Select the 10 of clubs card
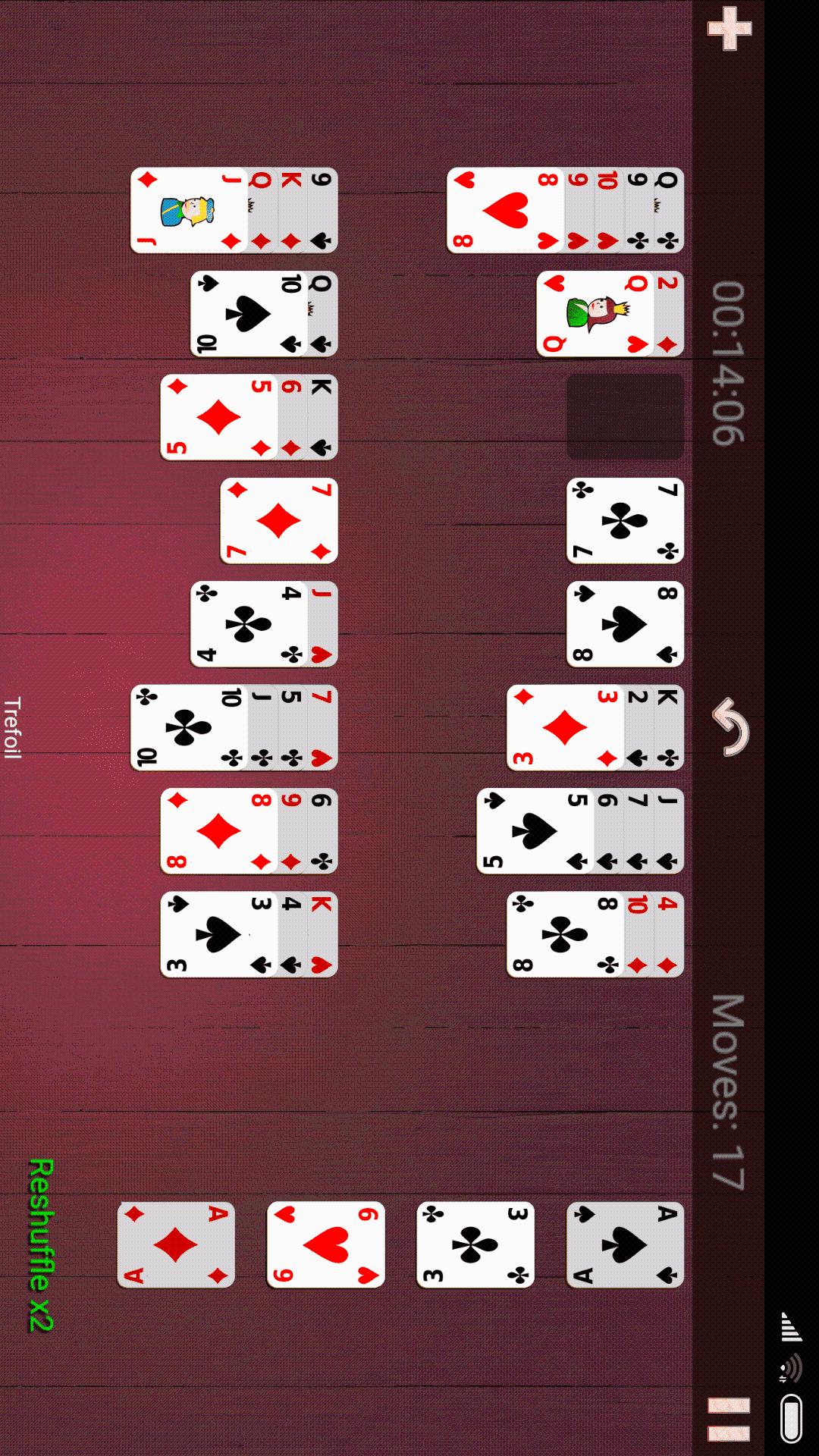 [188, 728]
